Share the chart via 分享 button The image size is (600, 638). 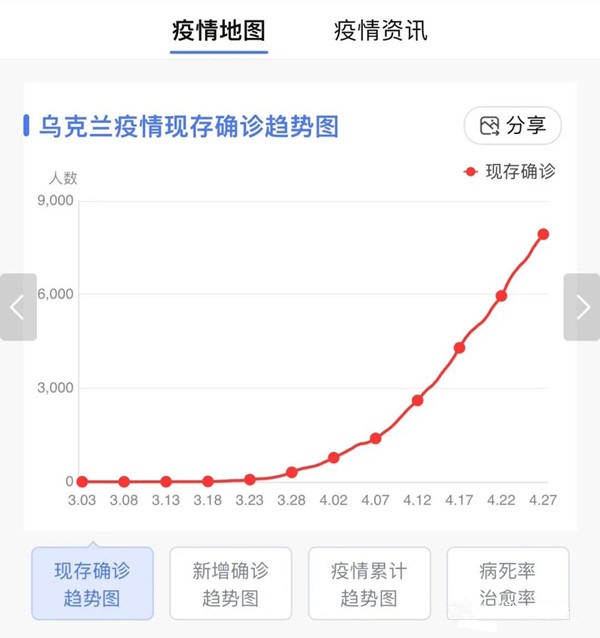512,126
